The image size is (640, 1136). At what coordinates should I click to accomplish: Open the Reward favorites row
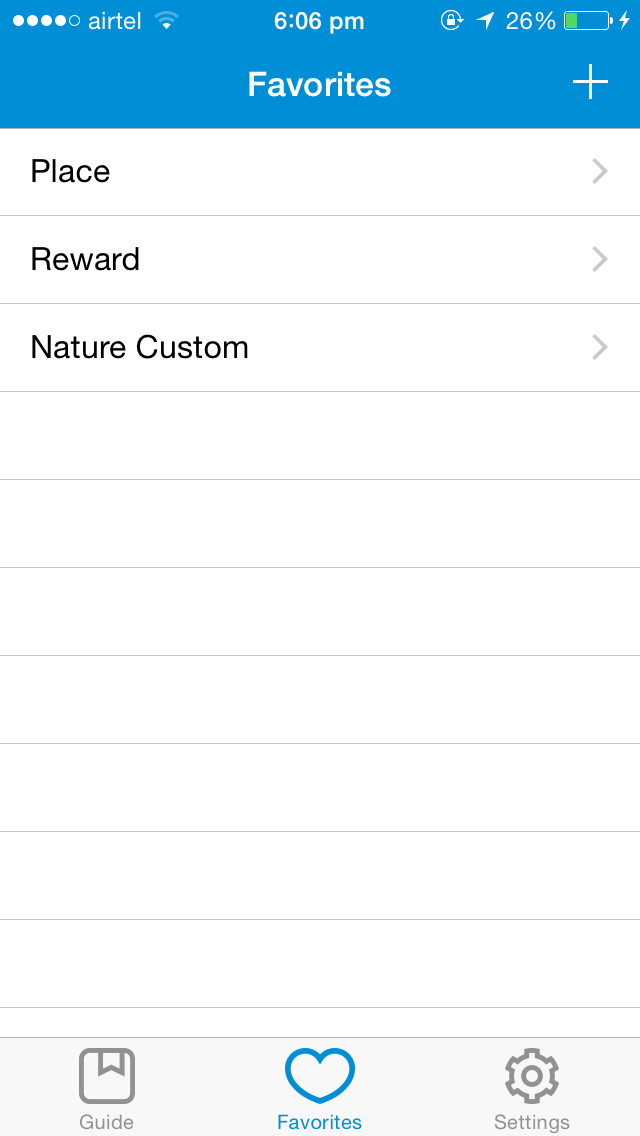(320, 260)
